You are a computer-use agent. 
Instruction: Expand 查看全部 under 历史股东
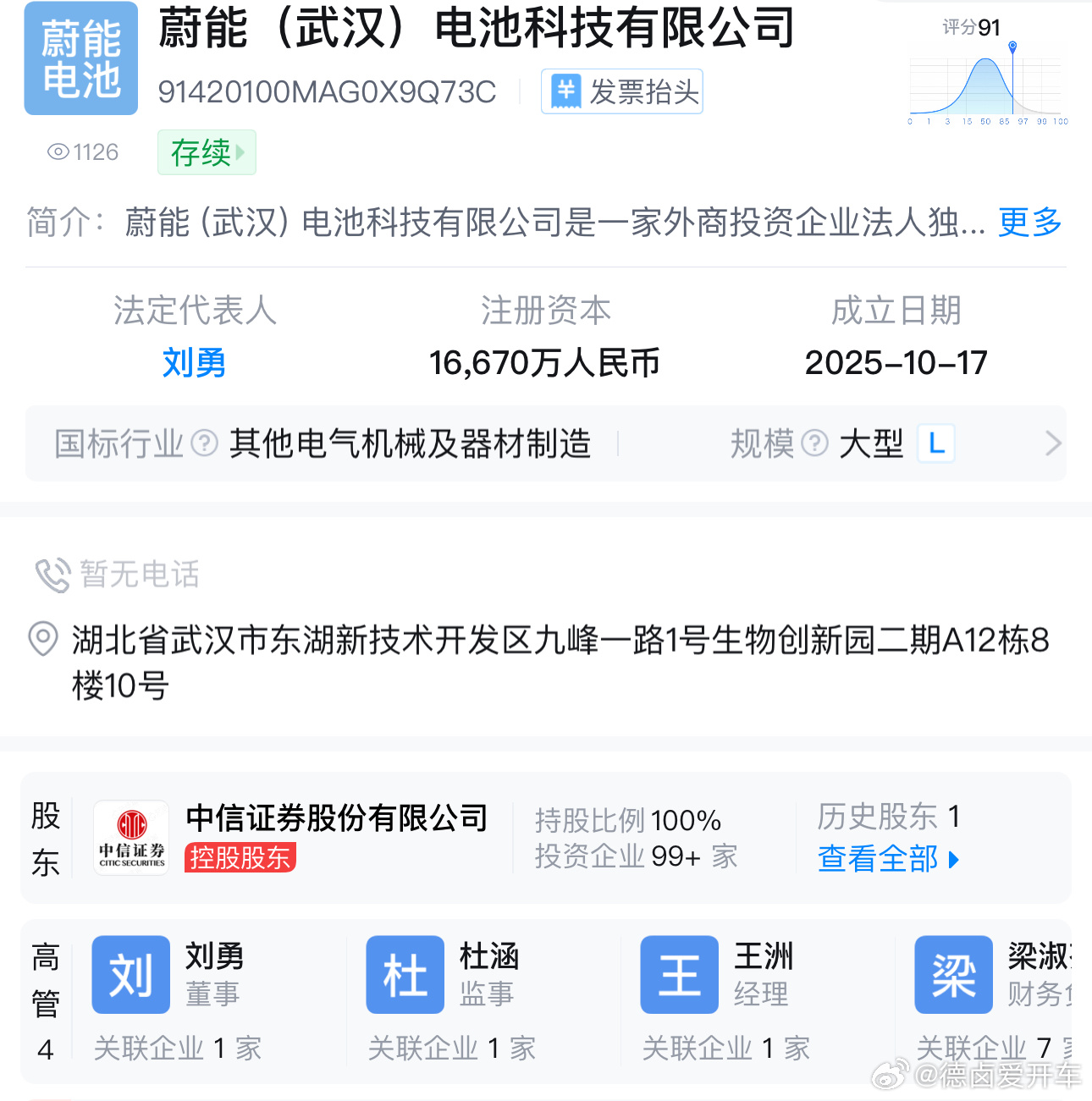click(x=880, y=859)
